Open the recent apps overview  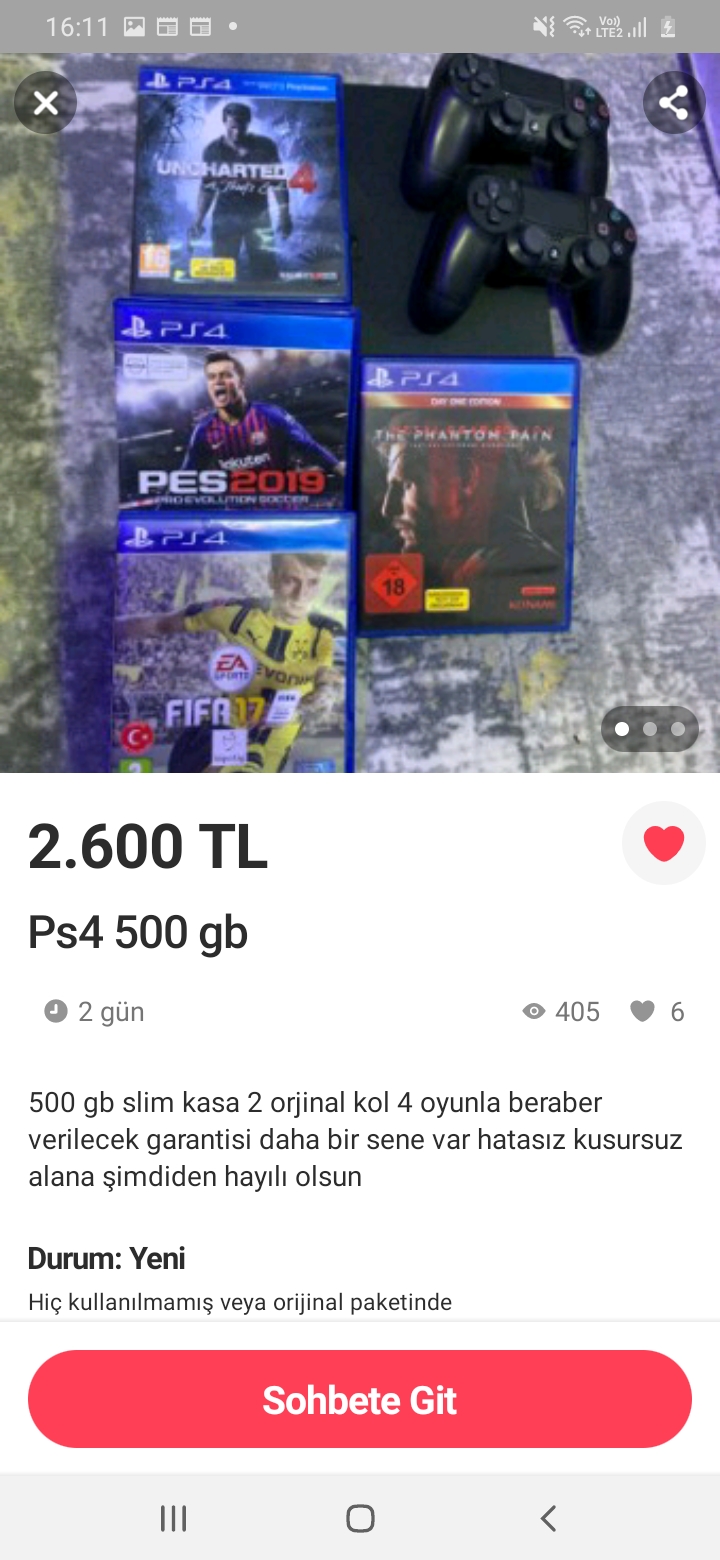click(173, 1518)
